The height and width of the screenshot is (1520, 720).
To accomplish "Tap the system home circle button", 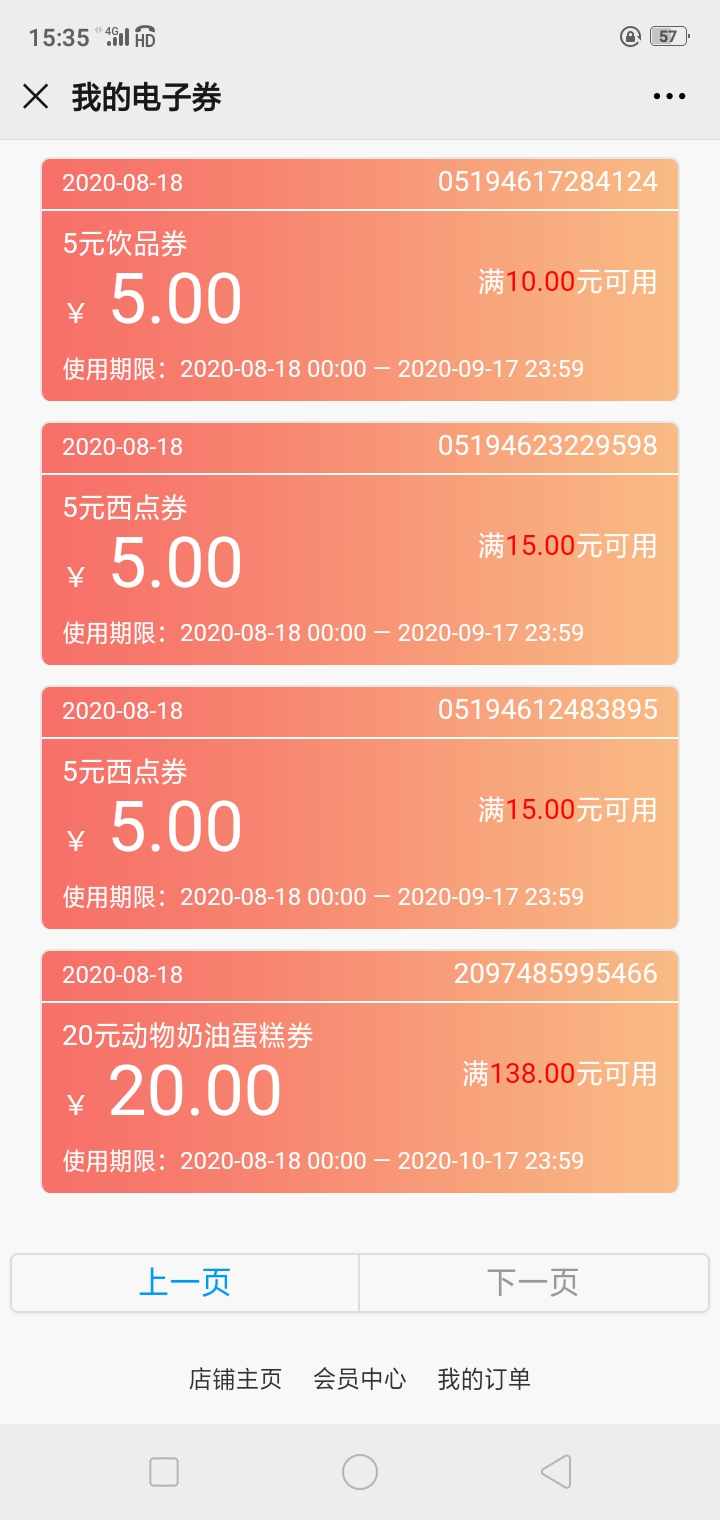I will [x=360, y=1472].
